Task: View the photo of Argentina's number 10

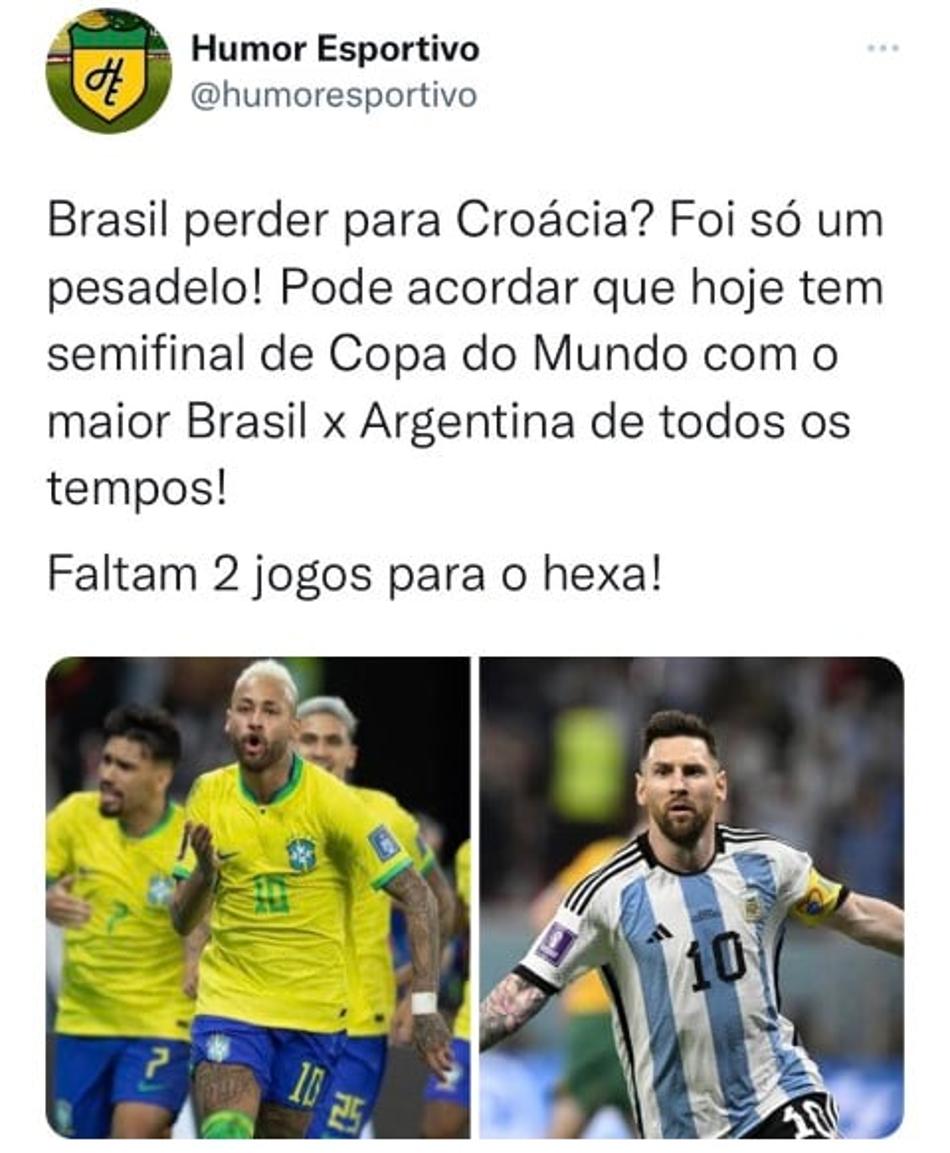Action: [692, 897]
